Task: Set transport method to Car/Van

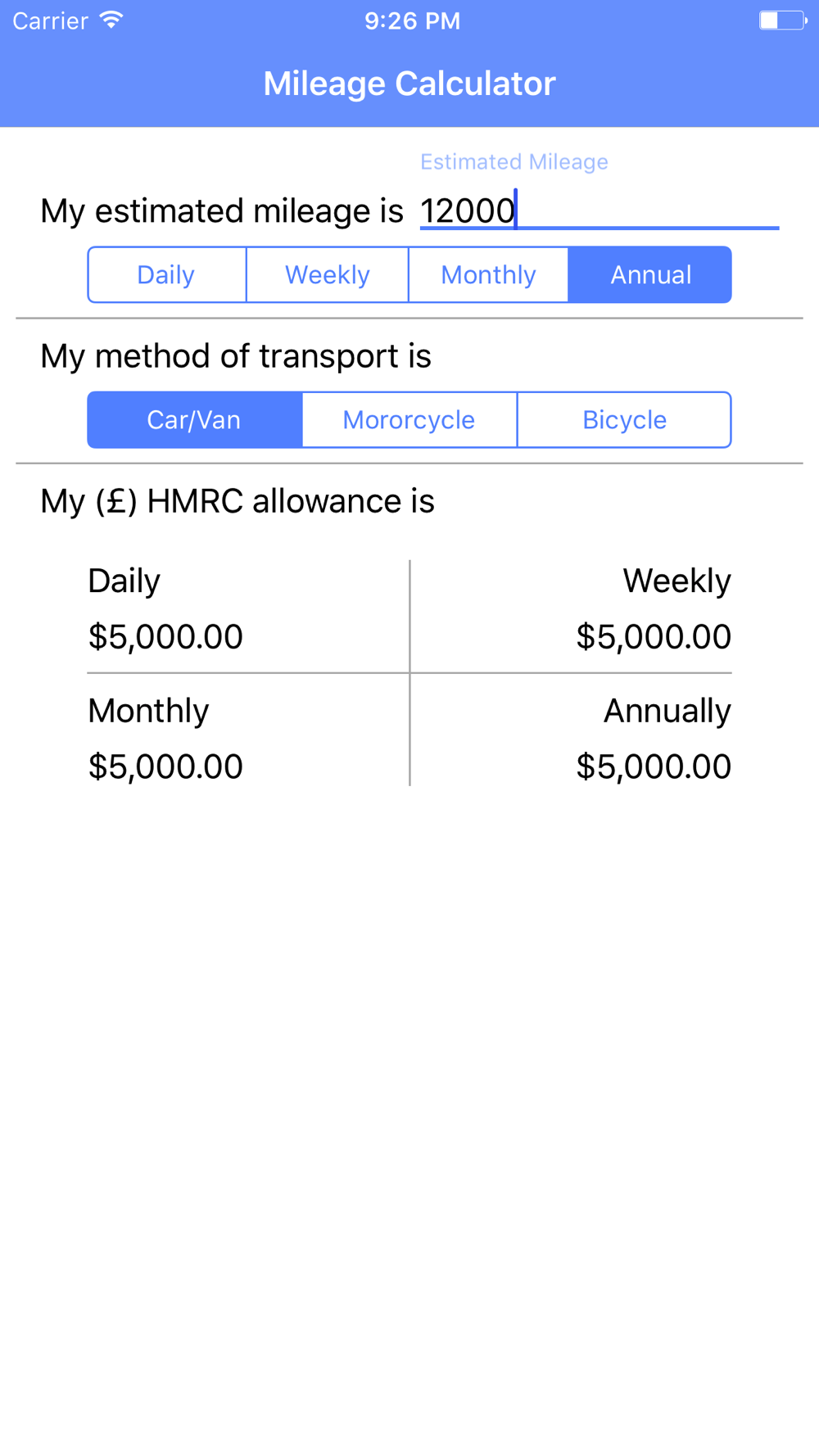Action: [x=194, y=420]
